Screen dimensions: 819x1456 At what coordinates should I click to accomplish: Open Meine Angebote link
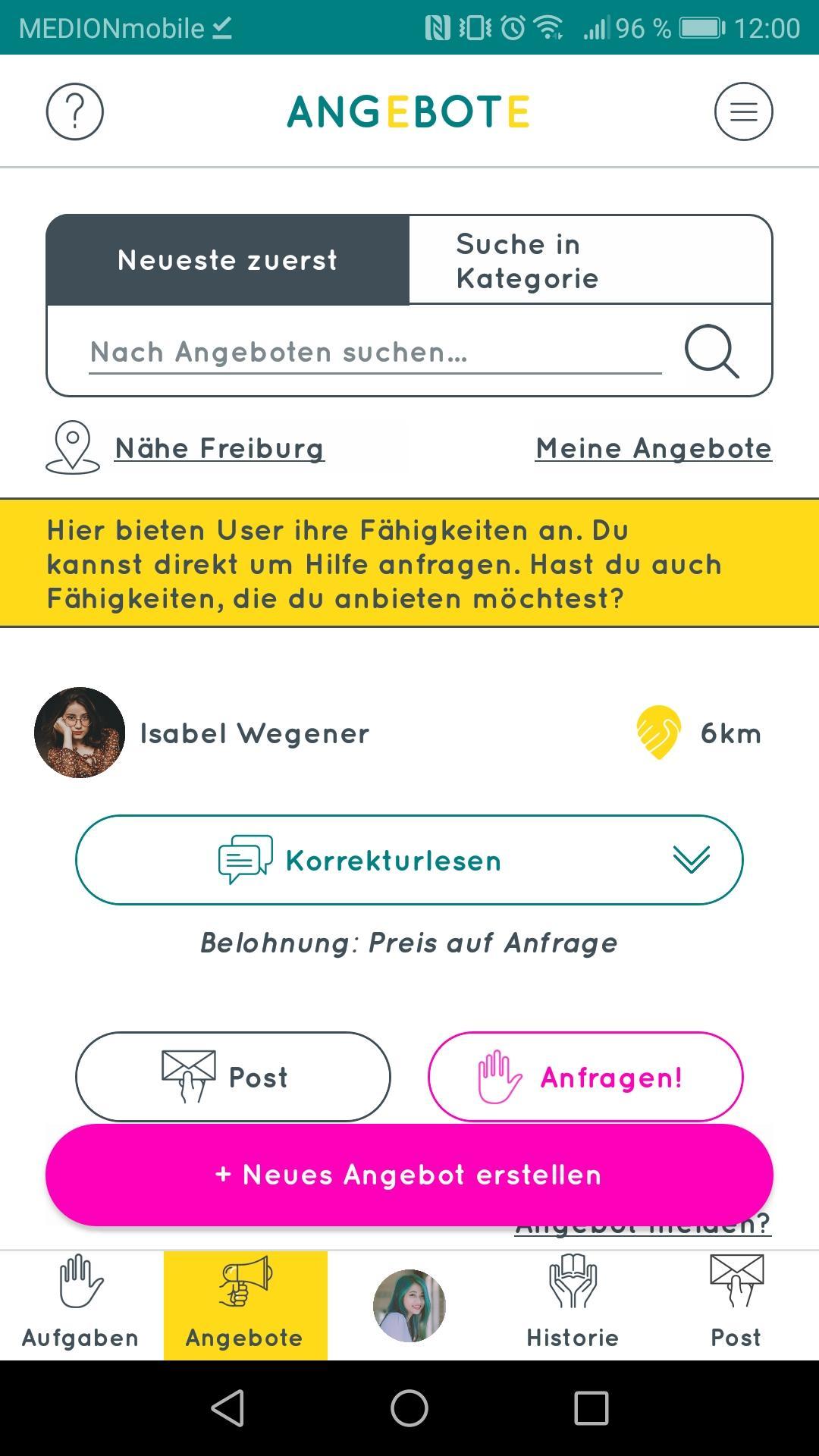654,448
